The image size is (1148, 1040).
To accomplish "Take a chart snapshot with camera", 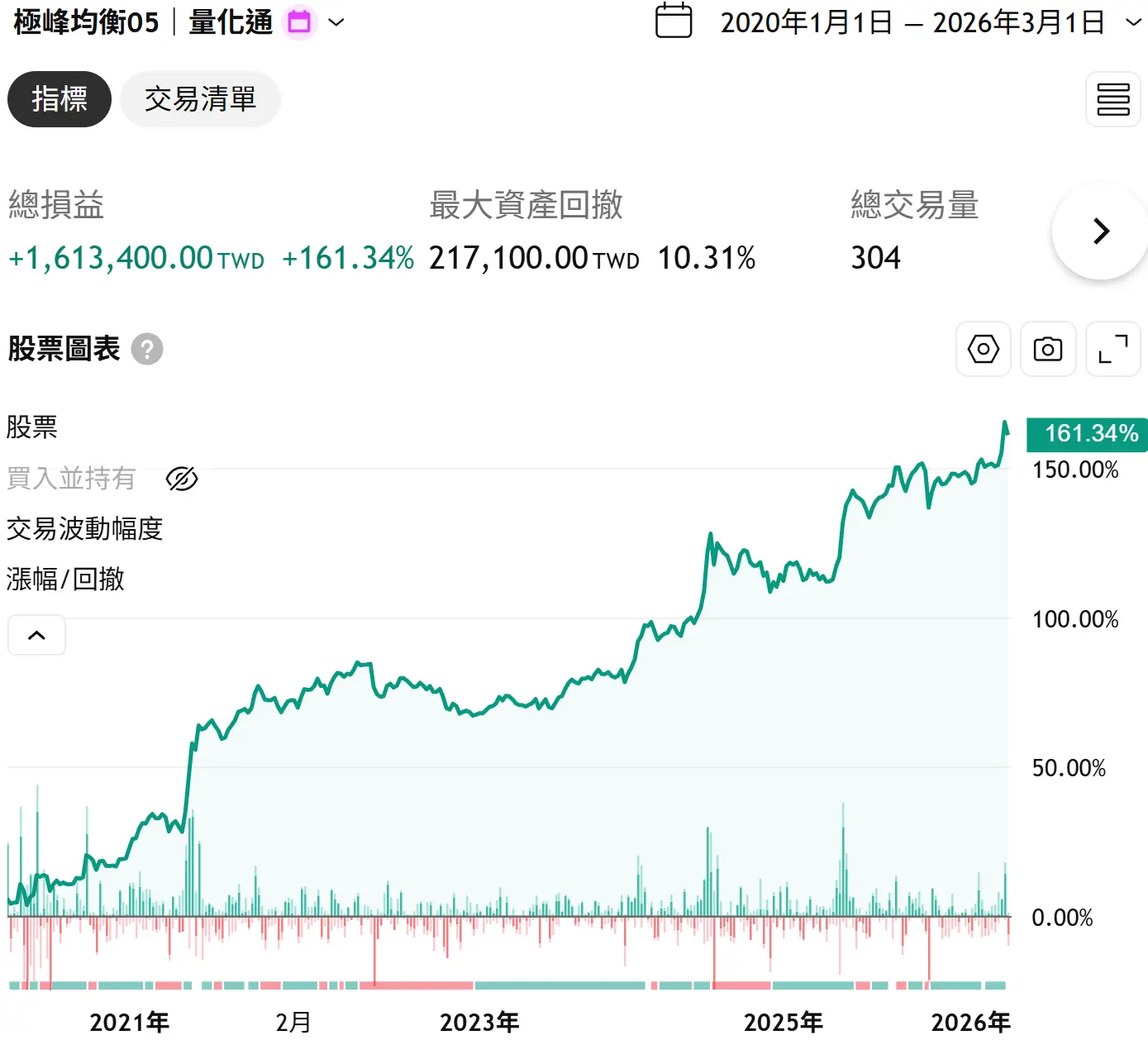I will 1048,349.
